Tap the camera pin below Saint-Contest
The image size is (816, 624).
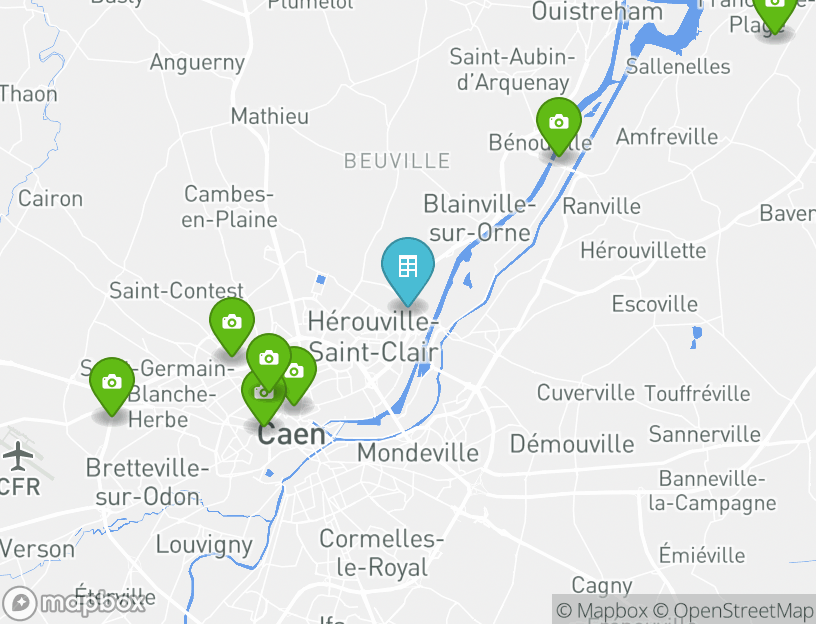(231, 323)
